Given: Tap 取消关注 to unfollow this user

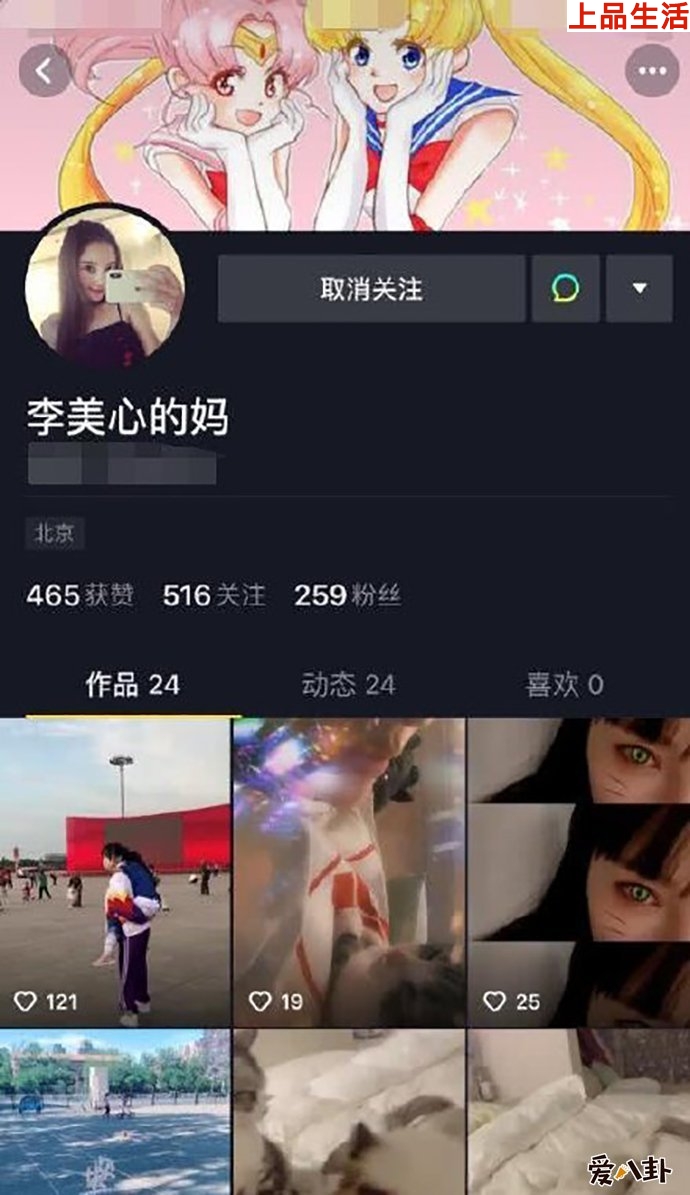Looking at the screenshot, I should click(371, 289).
